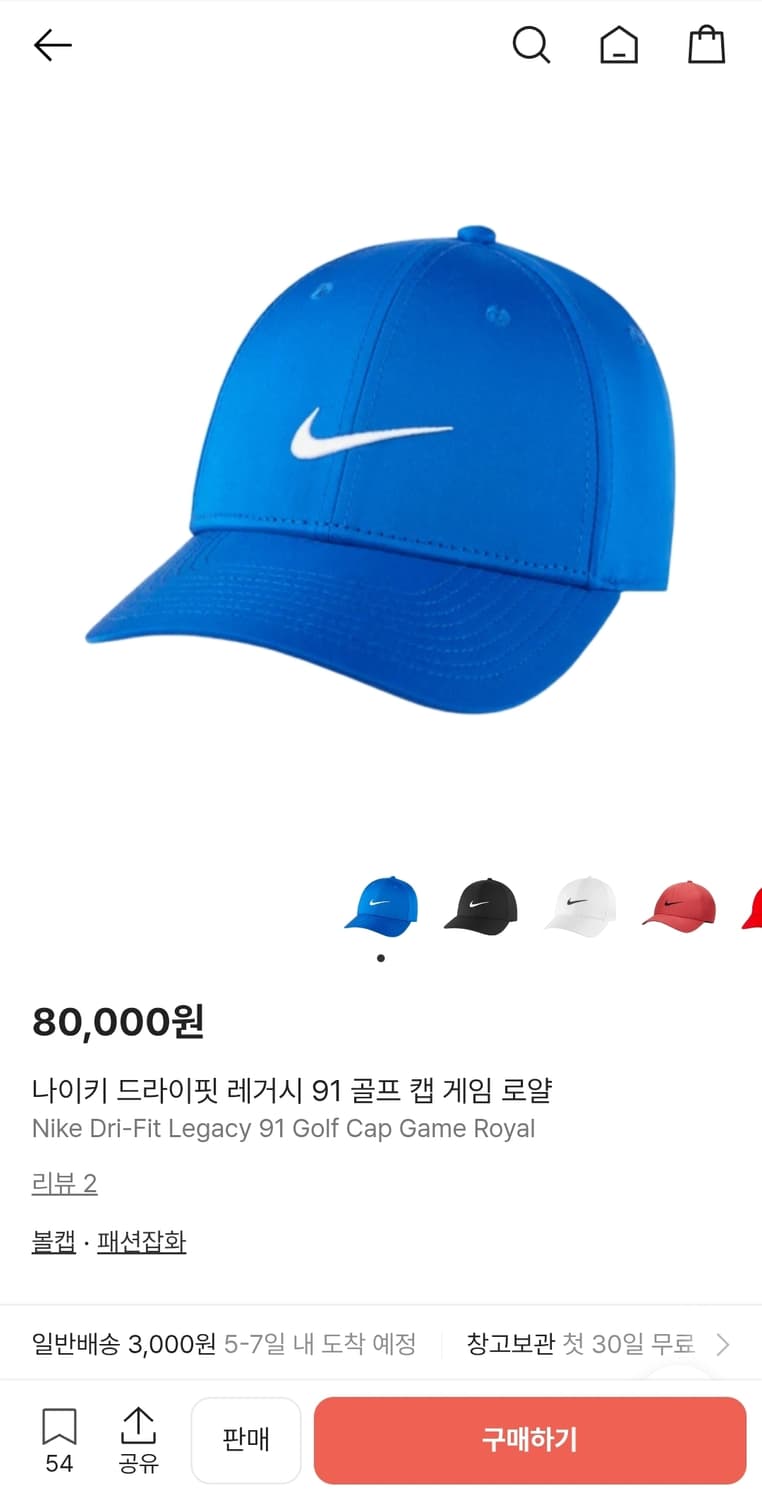The height and width of the screenshot is (1500, 762).
Task: Tap the back arrow to return
Action: tap(52, 45)
